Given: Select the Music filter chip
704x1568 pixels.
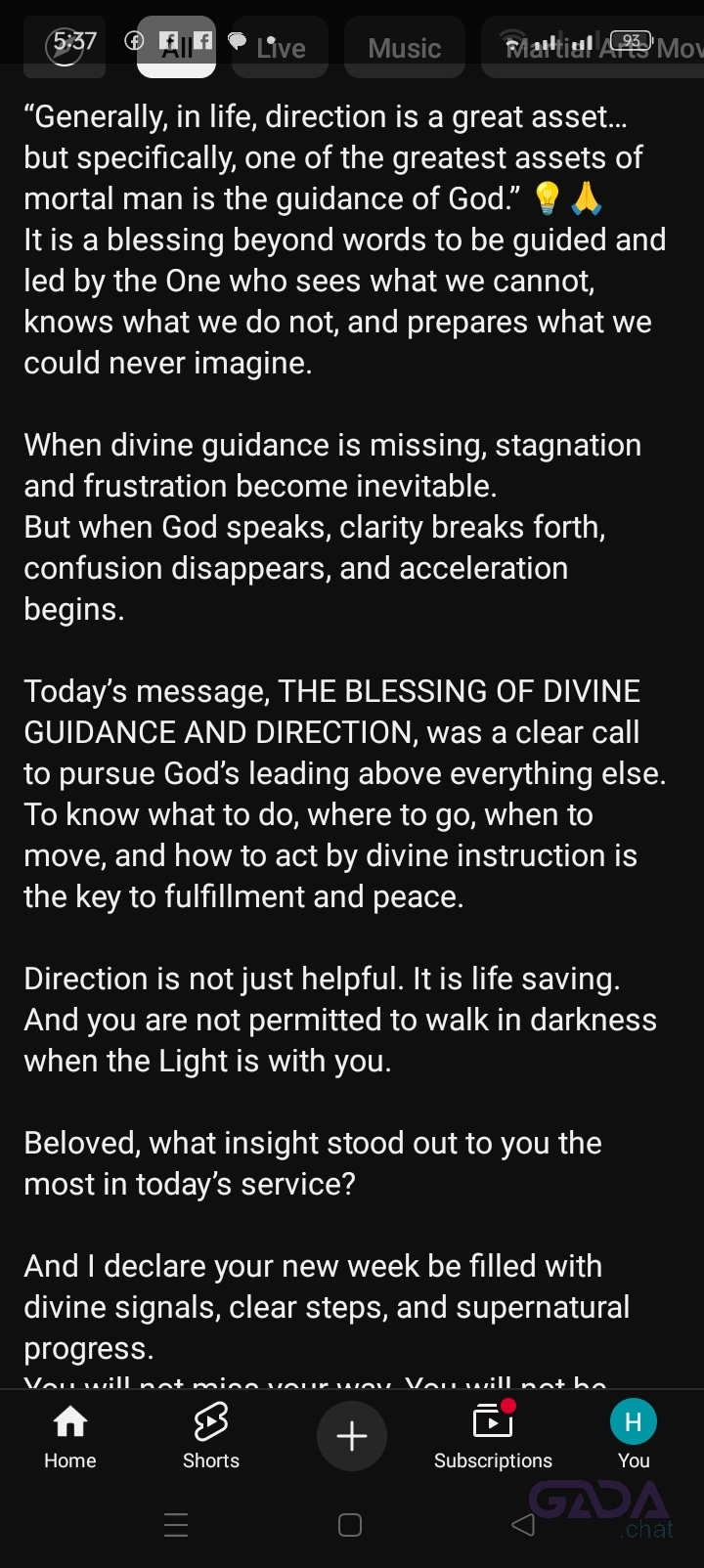Looking at the screenshot, I should click(404, 48).
